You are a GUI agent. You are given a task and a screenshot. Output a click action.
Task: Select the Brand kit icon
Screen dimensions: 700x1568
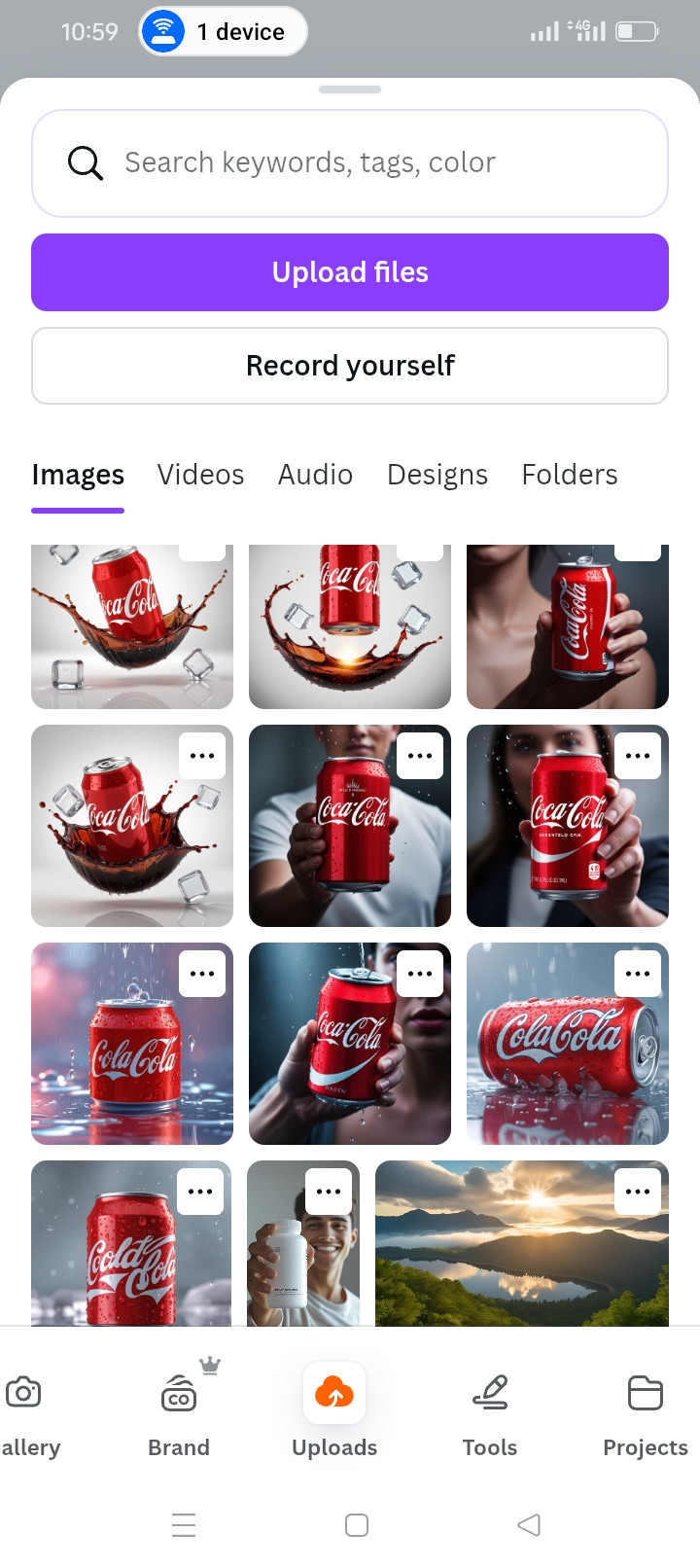tap(179, 1395)
